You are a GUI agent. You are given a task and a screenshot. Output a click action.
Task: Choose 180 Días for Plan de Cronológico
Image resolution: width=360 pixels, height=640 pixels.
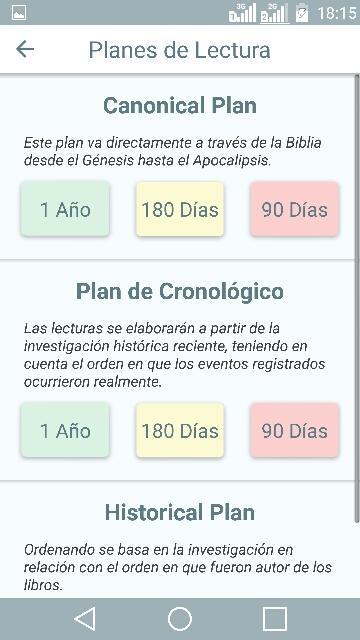pos(180,430)
